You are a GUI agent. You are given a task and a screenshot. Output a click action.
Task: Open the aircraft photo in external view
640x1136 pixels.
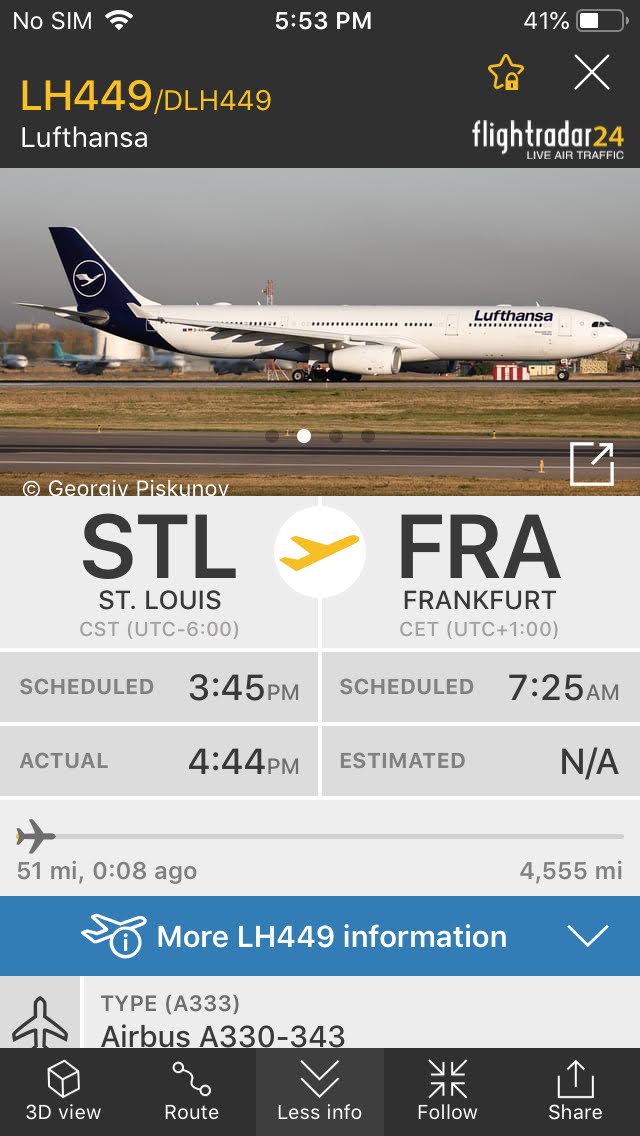click(x=591, y=463)
